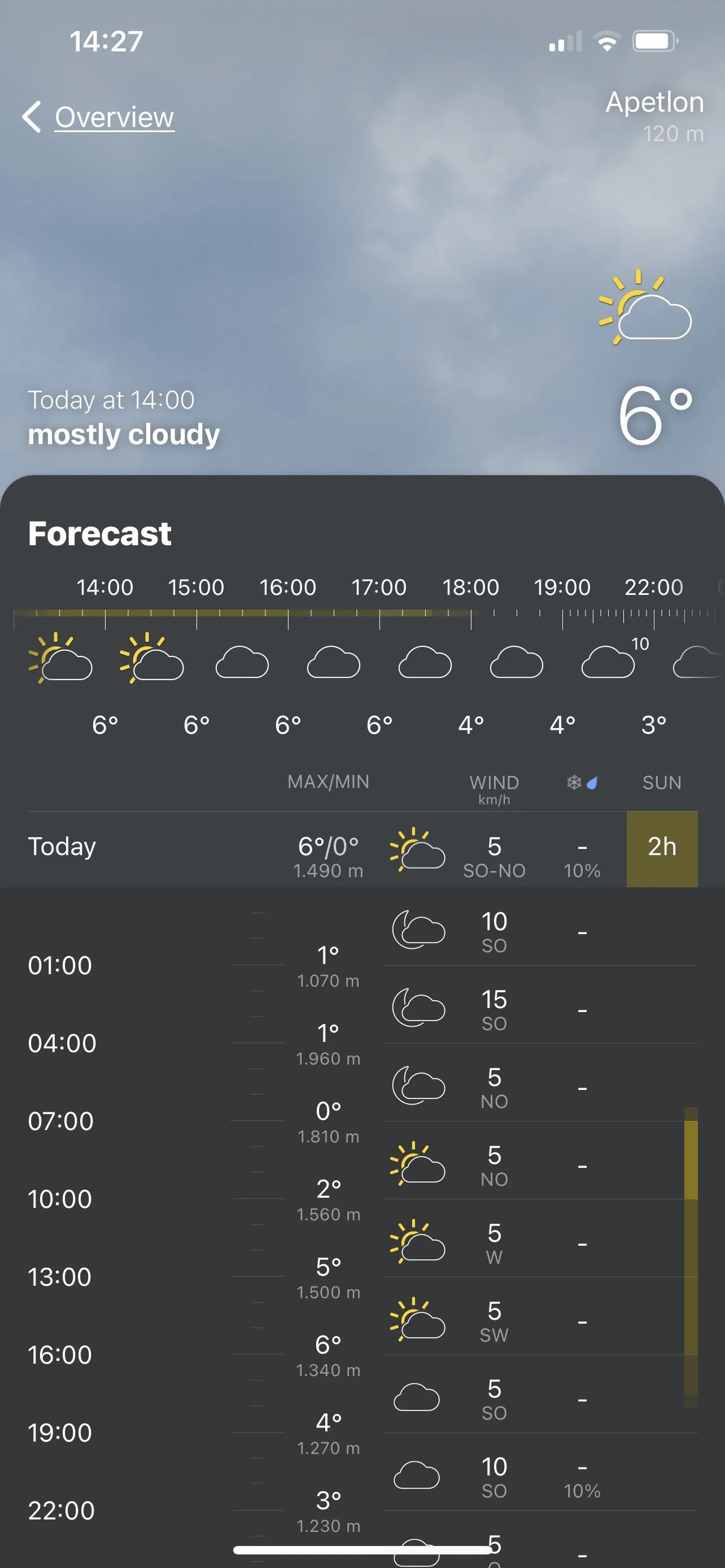This screenshot has height=1568, width=725.
Task: Go back to Overview
Action: tap(99, 117)
